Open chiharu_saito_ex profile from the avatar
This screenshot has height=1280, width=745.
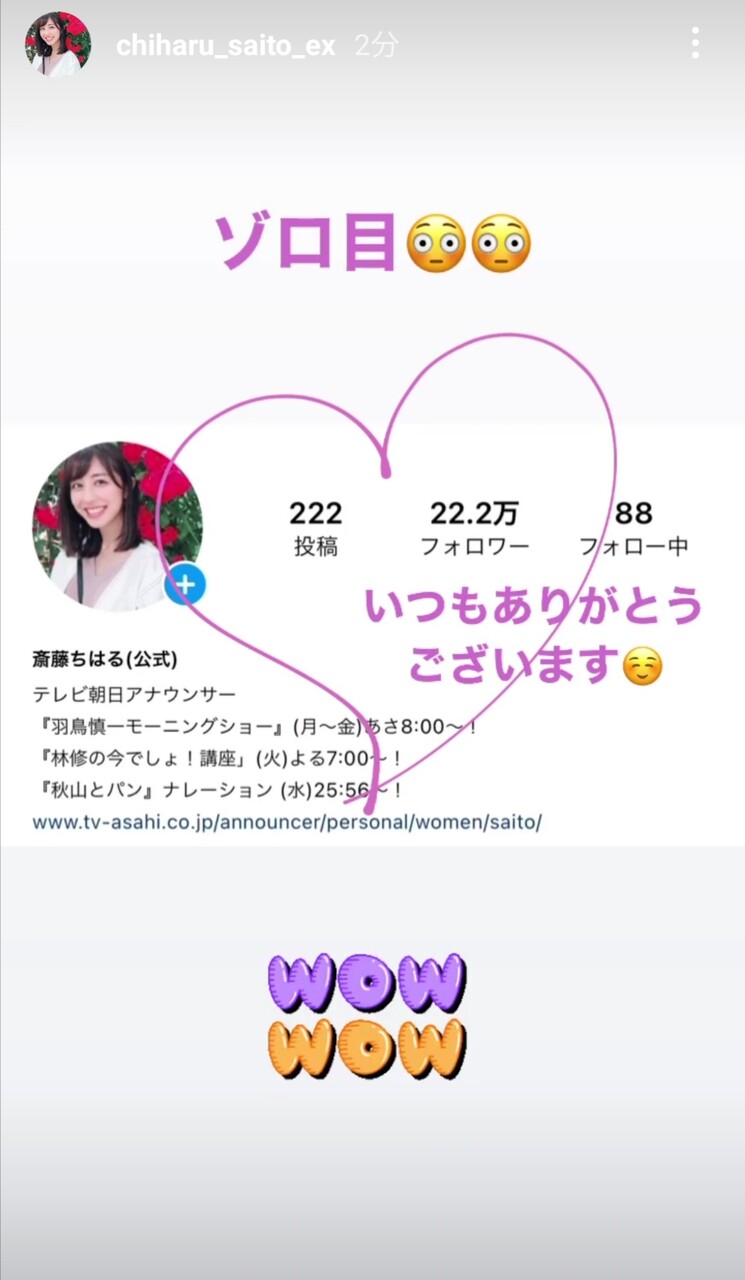(58, 45)
